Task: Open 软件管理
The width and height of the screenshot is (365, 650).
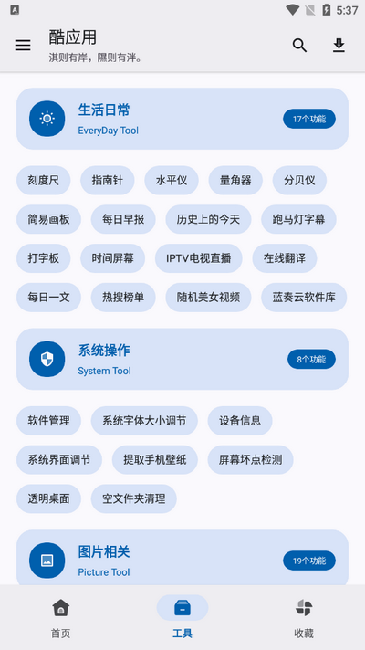Action: point(49,420)
